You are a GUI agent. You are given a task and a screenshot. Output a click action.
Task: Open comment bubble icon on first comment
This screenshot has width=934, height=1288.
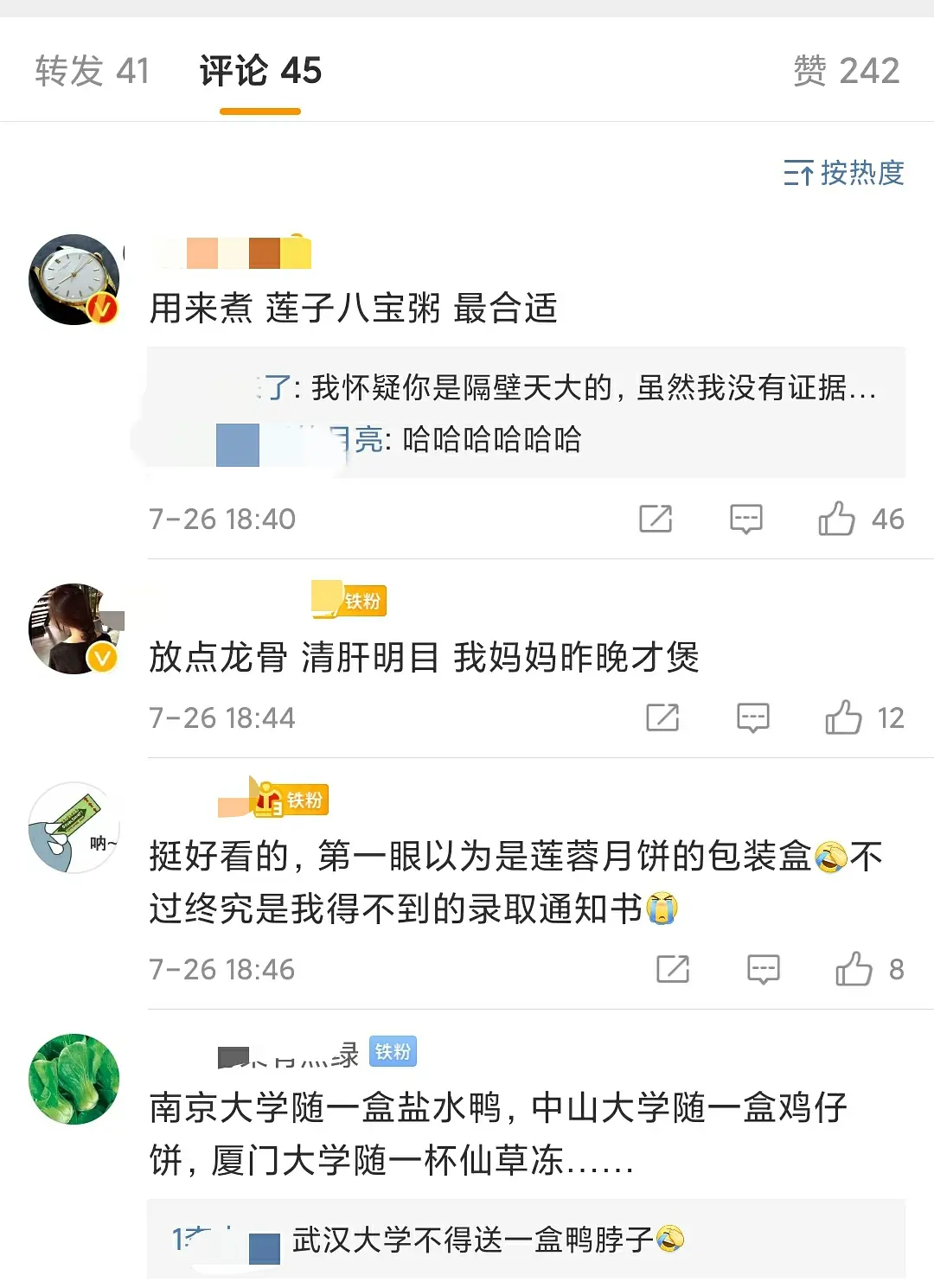(745, 519)
